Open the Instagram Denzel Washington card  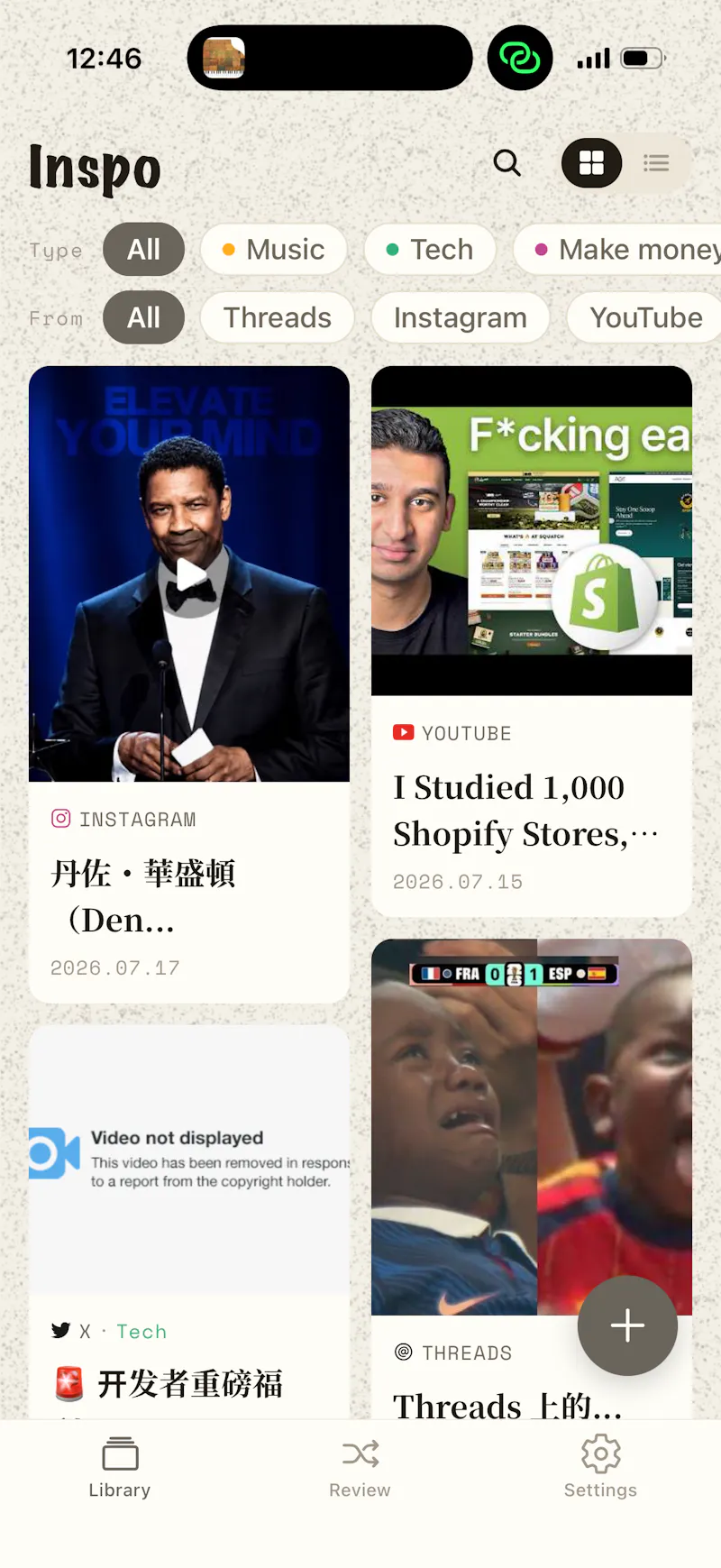coord(189,684)
